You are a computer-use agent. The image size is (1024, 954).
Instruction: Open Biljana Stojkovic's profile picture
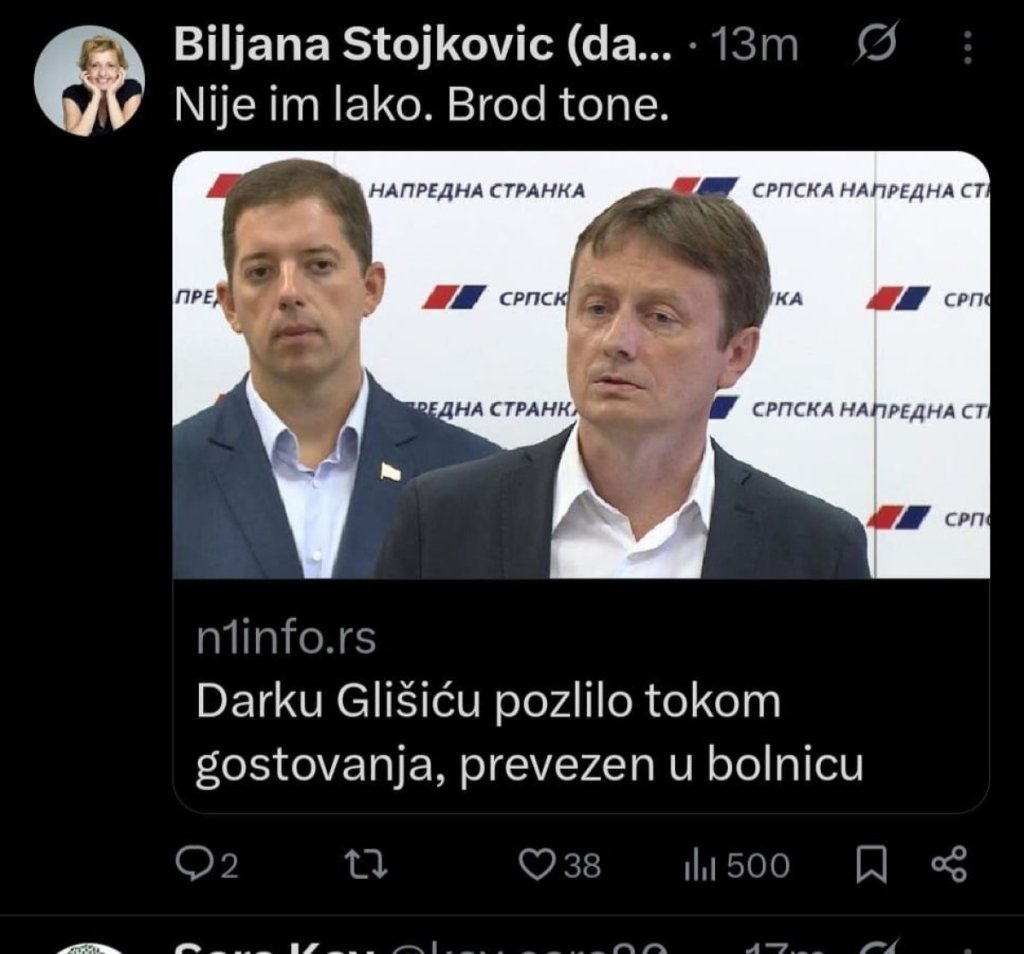click(x=89, y=80)
